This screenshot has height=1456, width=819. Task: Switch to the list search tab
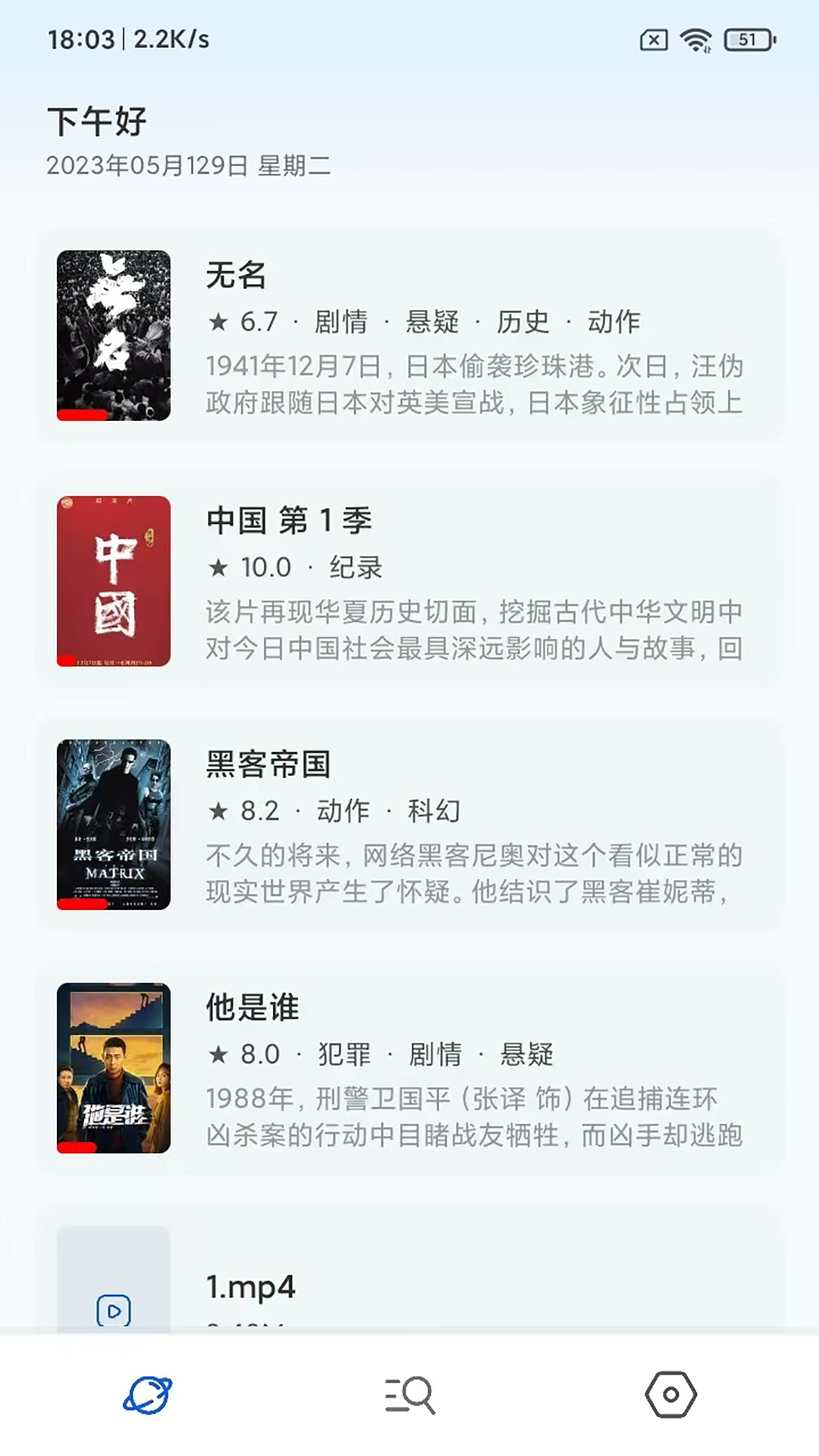[x=409, y=1394]
